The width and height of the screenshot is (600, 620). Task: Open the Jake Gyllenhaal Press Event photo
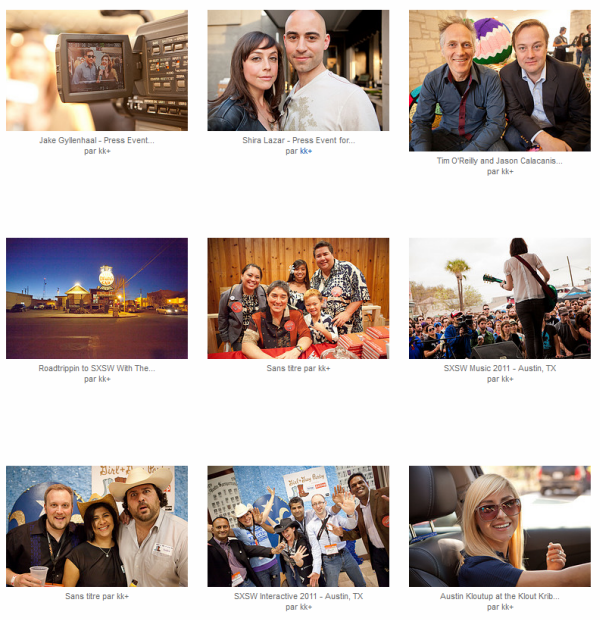click(97, 71)
